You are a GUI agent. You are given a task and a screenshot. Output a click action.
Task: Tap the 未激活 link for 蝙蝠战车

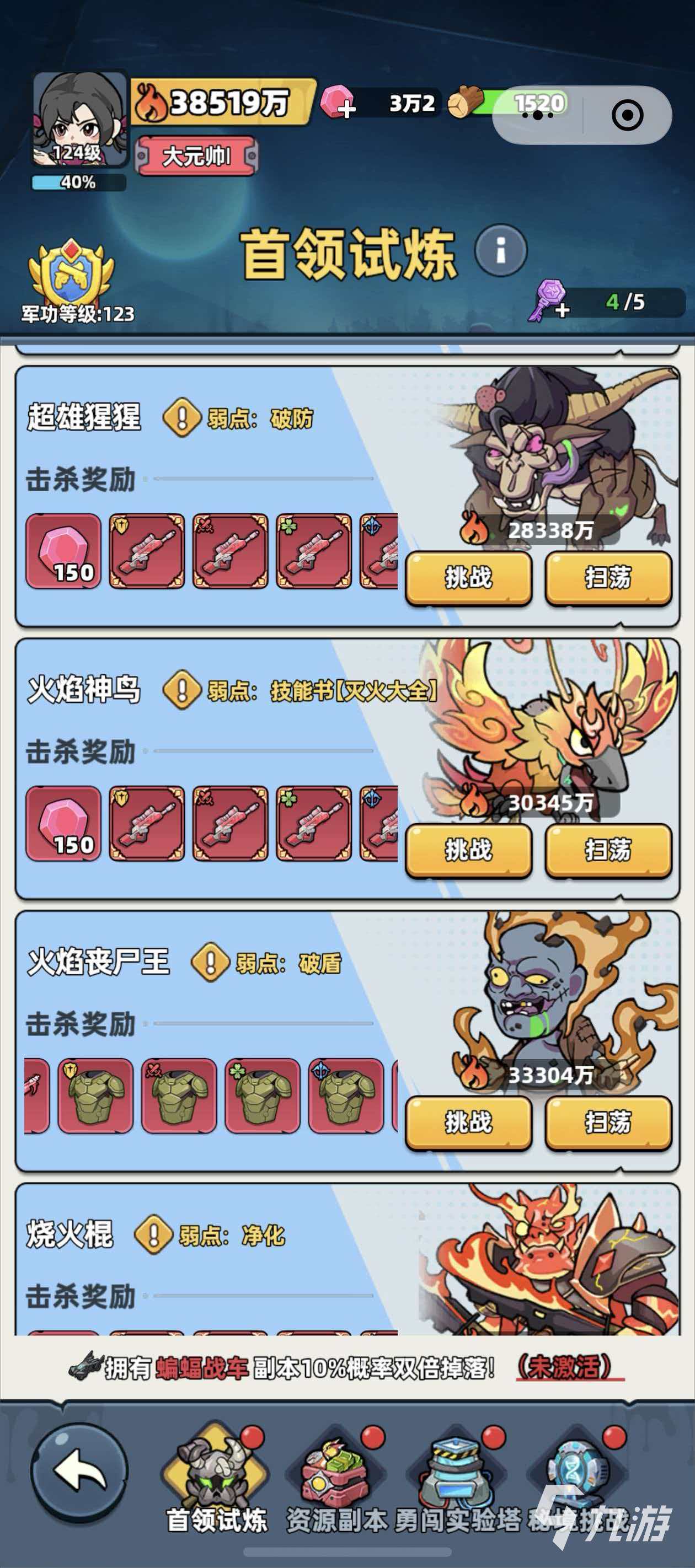coord(571,1367)
